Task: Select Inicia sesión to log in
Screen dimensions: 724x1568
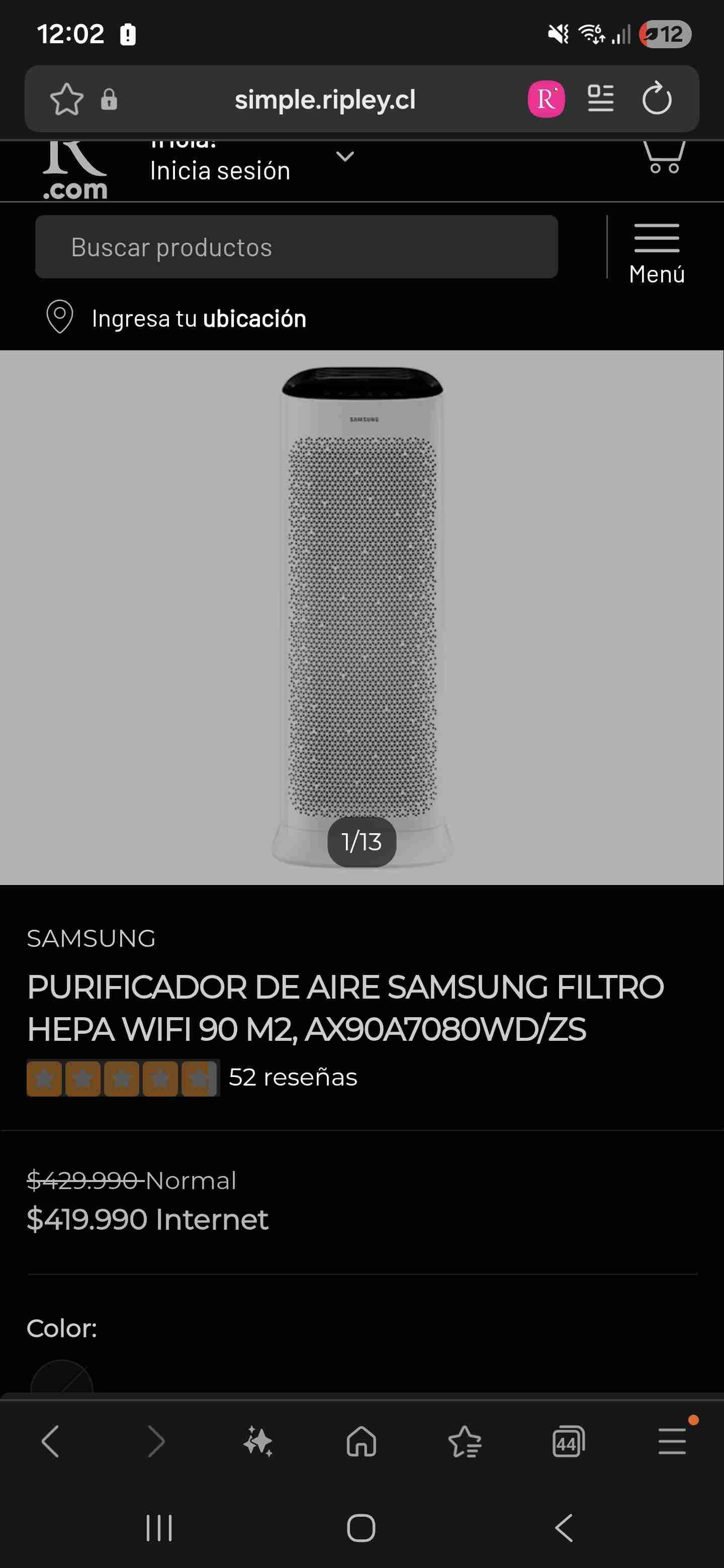Action: 219,171
